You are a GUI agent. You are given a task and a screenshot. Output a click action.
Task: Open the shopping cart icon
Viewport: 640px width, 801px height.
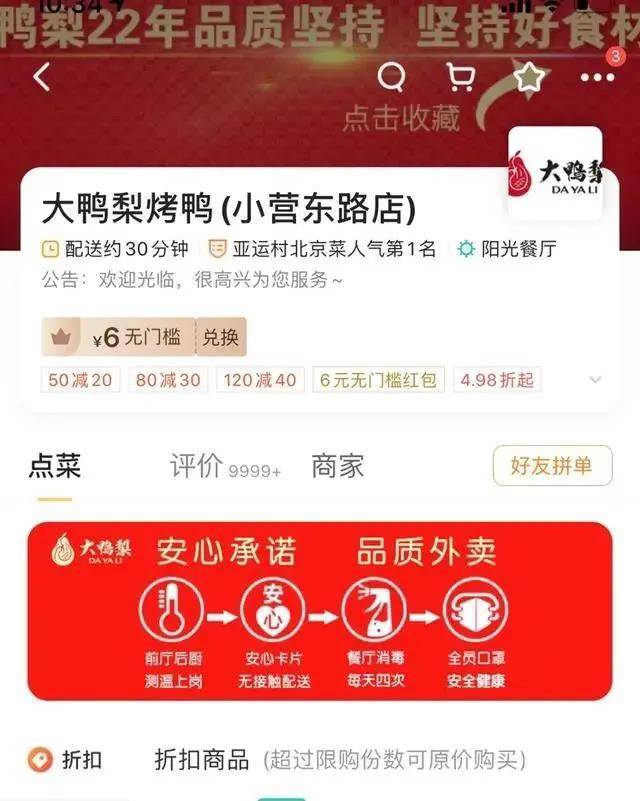[x=460, y=77]
